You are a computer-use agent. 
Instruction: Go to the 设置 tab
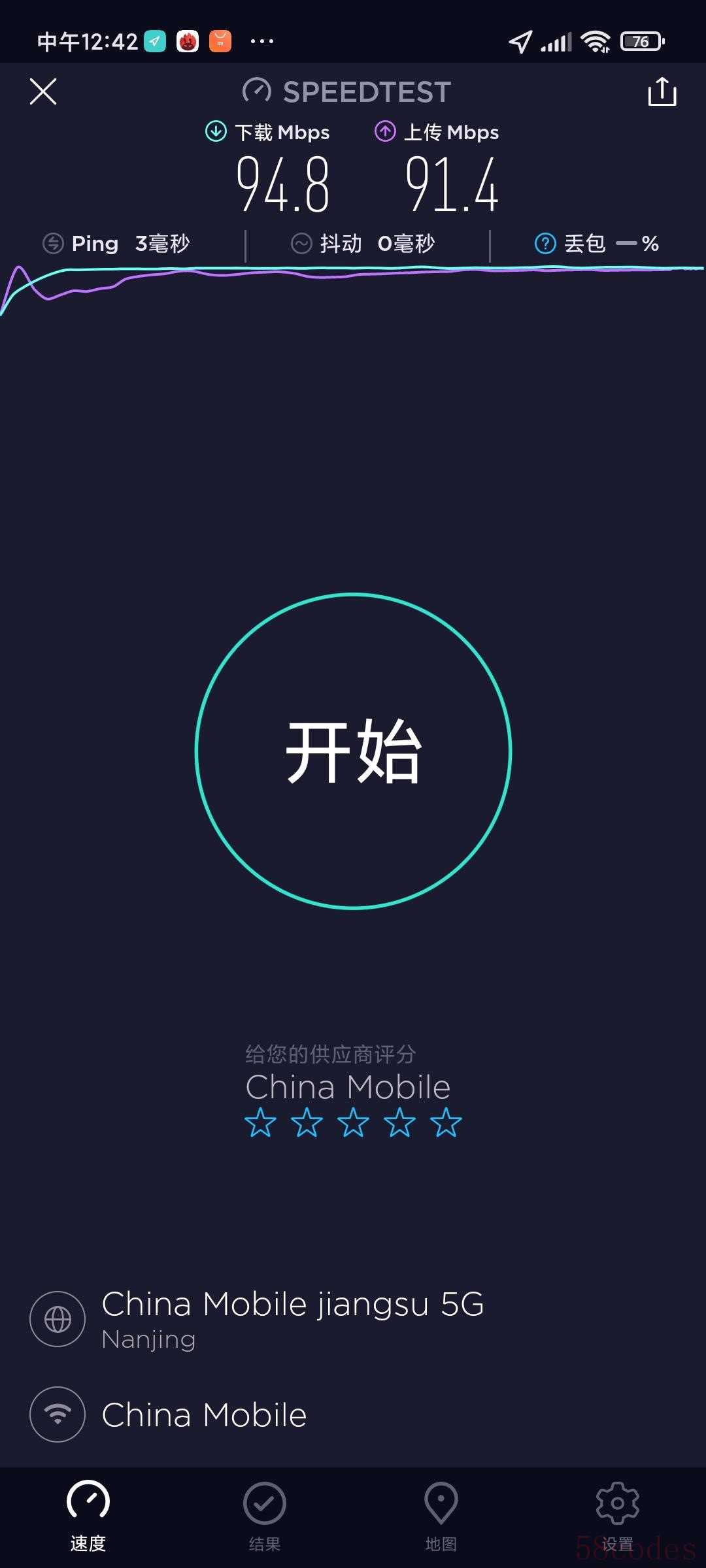(x=617, y=1516)
